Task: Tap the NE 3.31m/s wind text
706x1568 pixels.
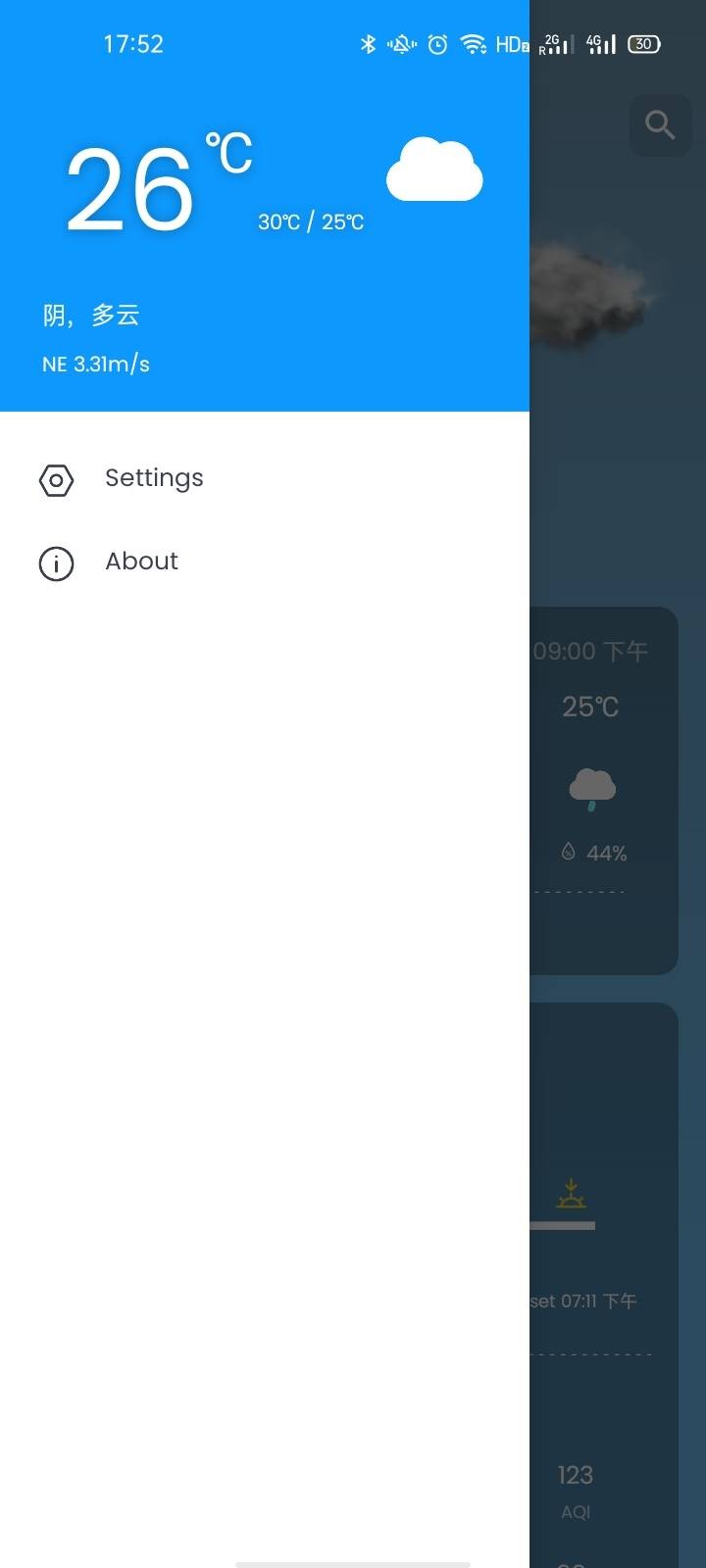Action: click(x=96, y=364)
